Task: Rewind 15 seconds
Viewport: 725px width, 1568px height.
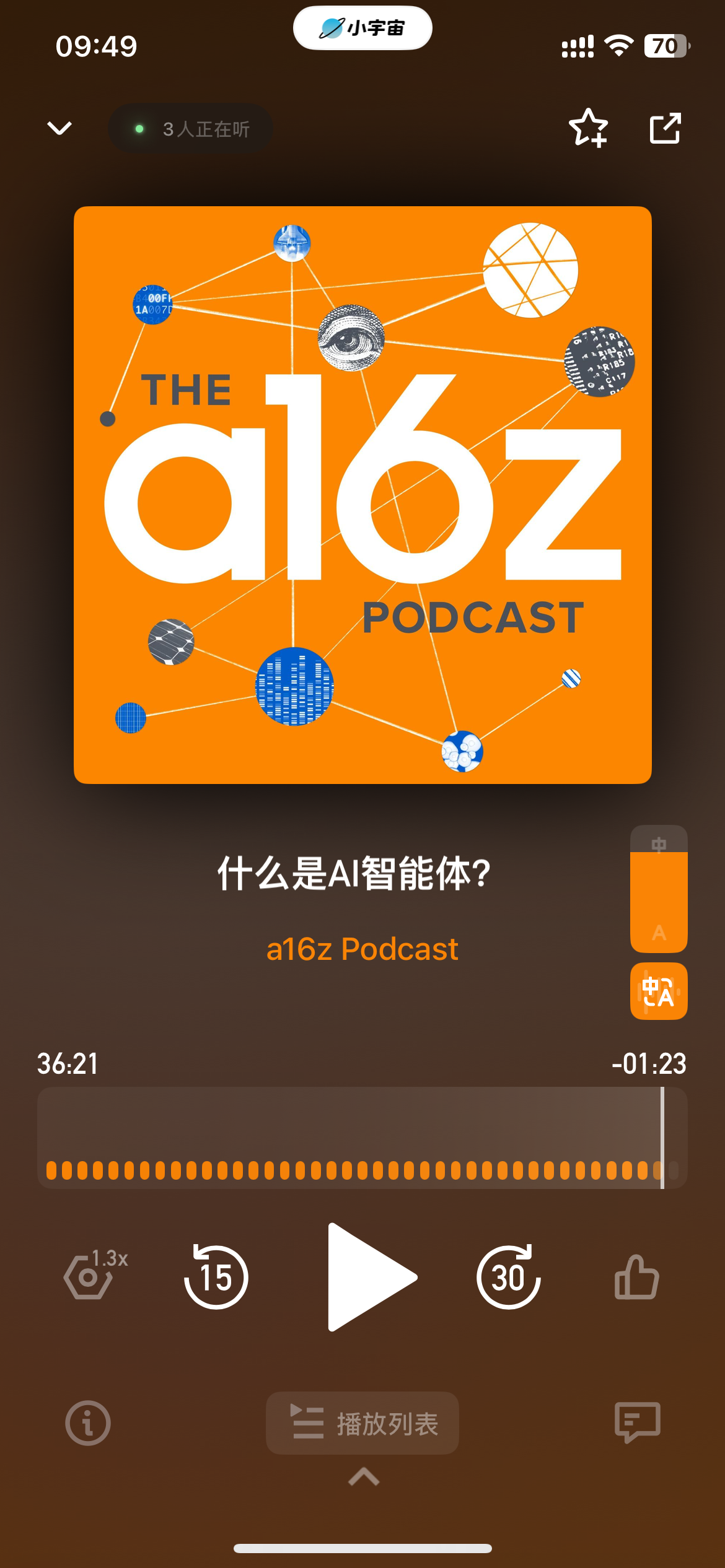Action: (x=216, y=1276)
